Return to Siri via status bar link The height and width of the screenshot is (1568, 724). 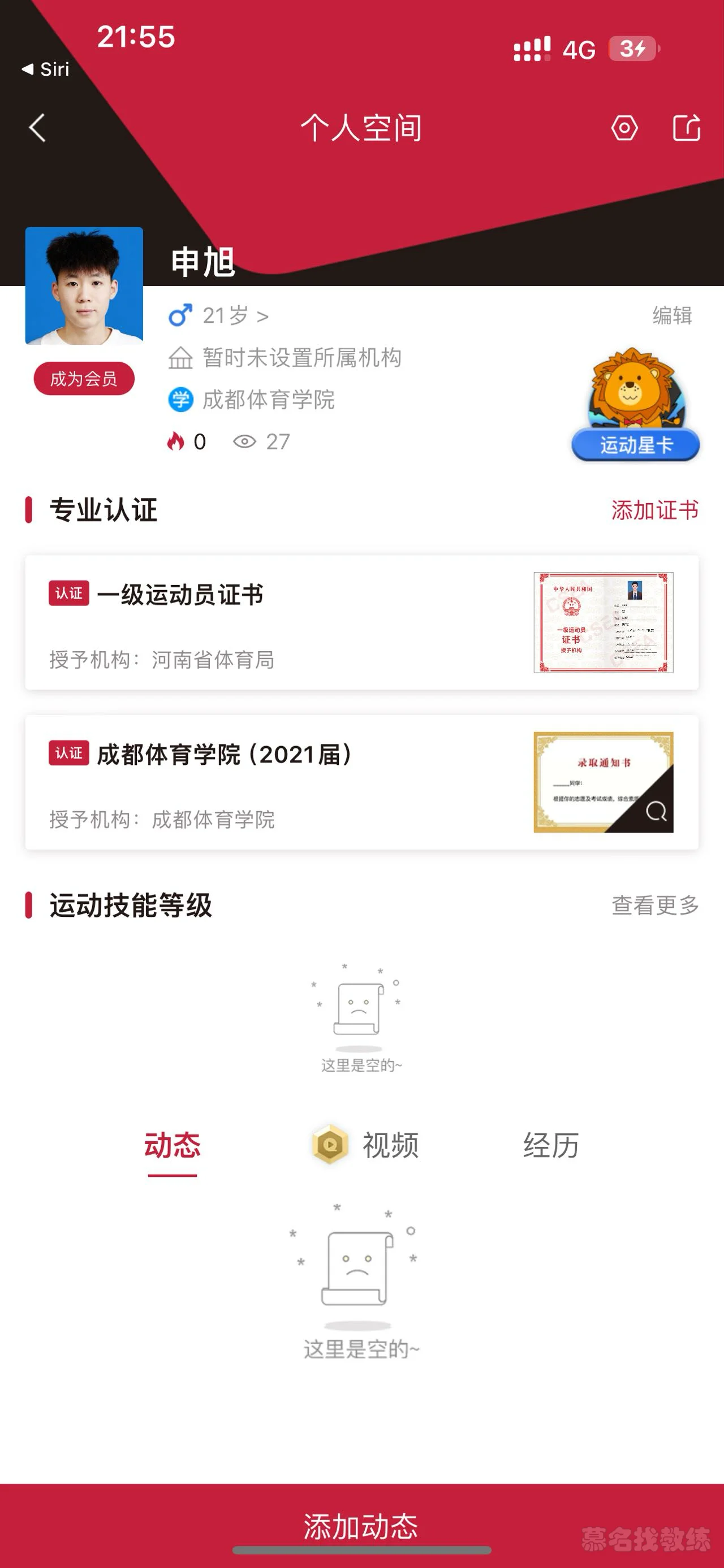46,70
